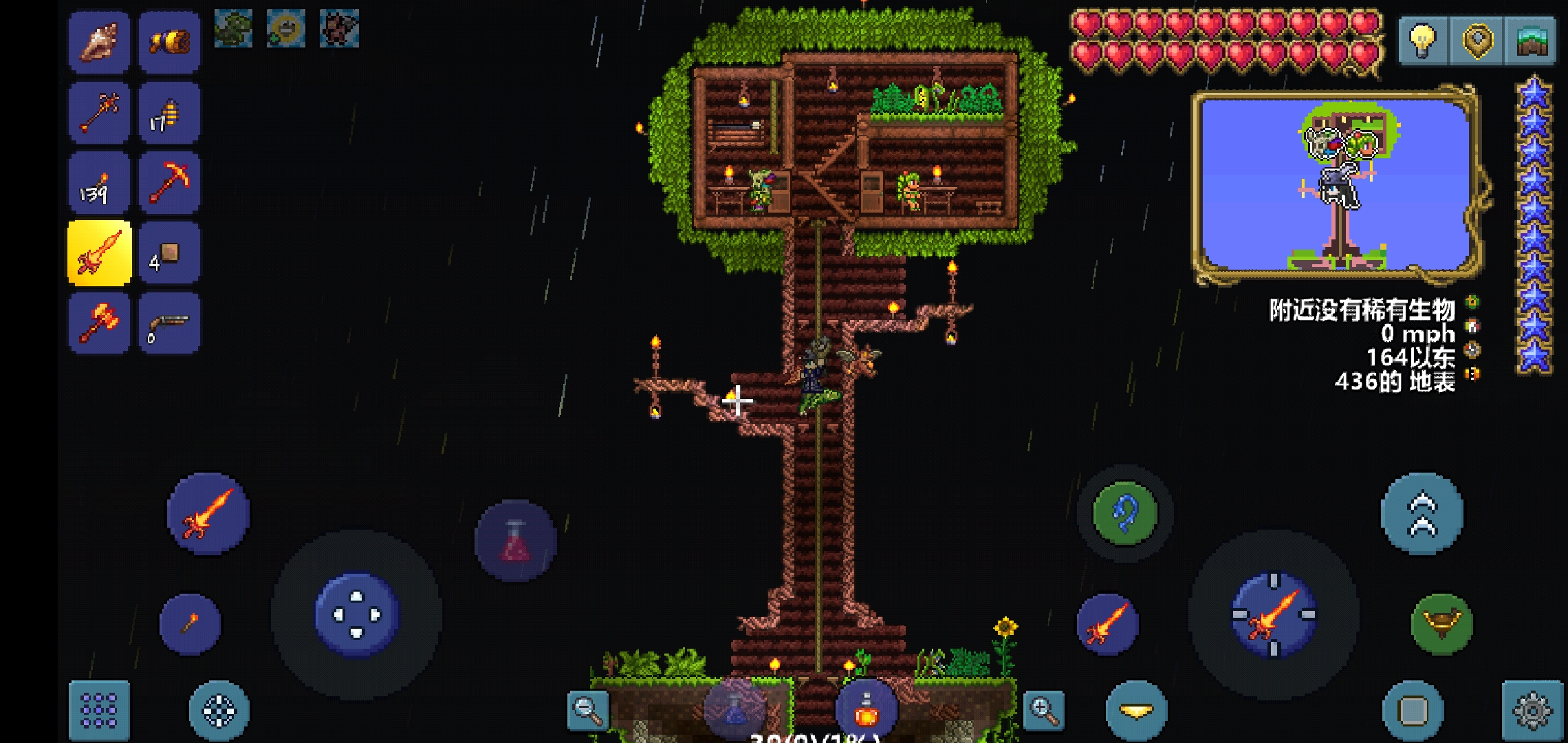
Task: Open the map pin button
Action: point(1477,40)
